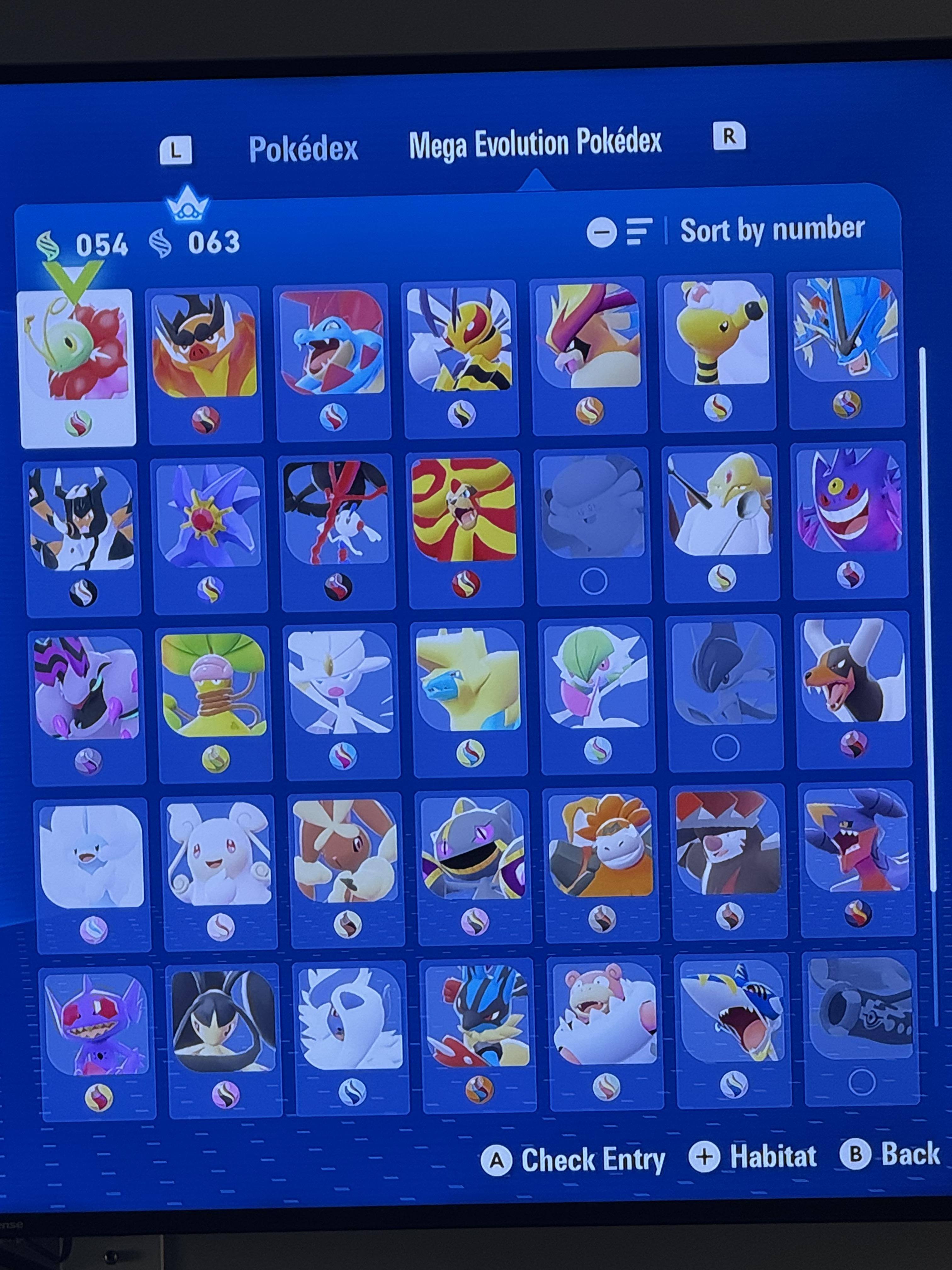The width and height of the screenshot is (952, 1270).
Task: Select the Mega Evolution Pokédex tab
Action: [x=535, y=144]
